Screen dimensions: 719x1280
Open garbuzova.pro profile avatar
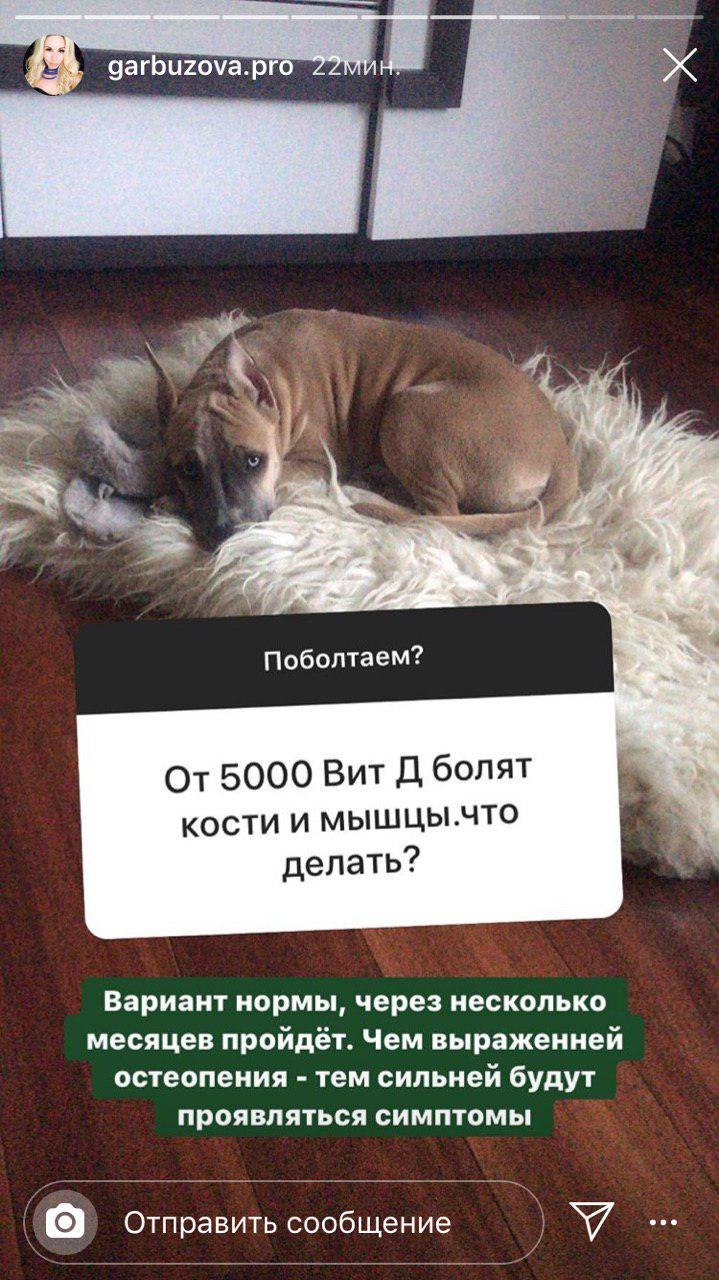53,65
